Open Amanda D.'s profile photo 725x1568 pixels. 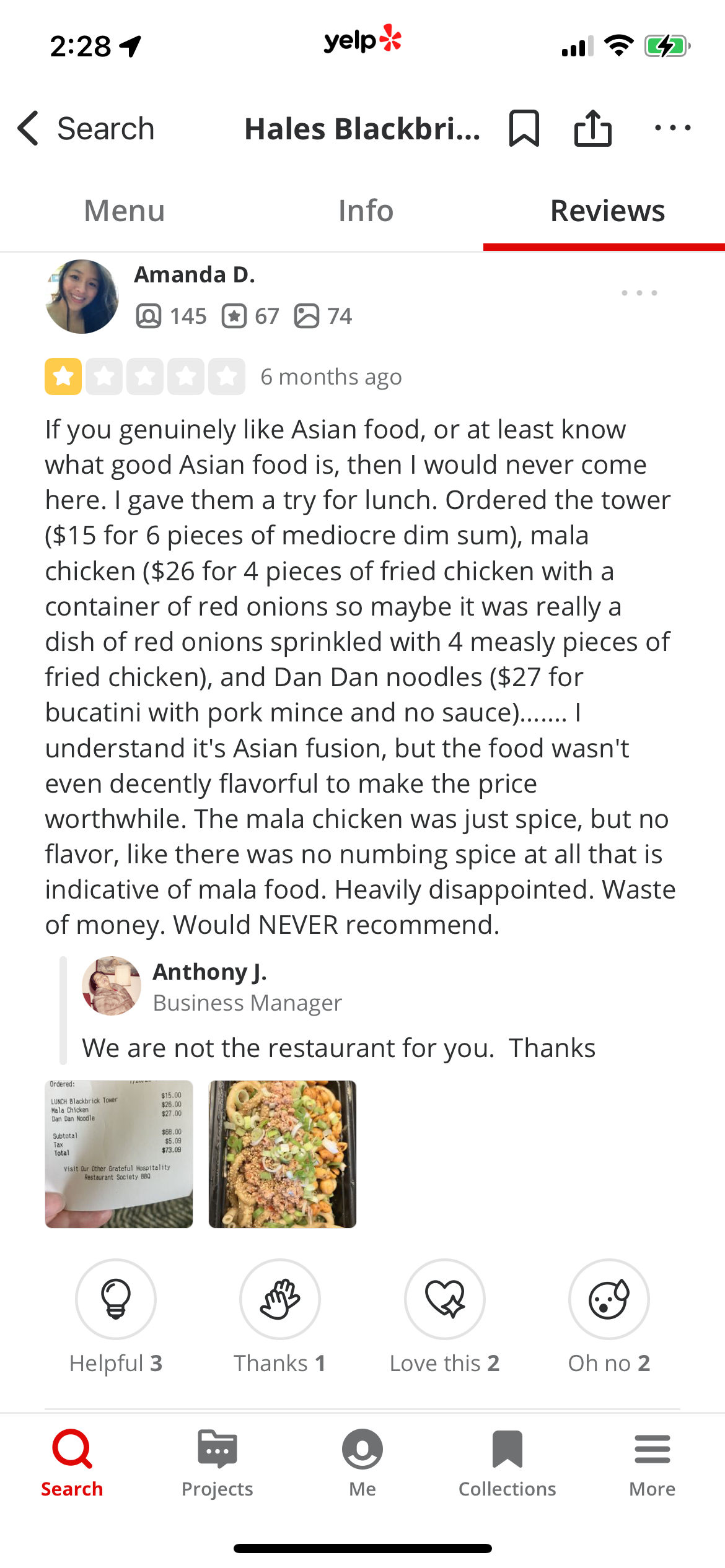(82, 297)
